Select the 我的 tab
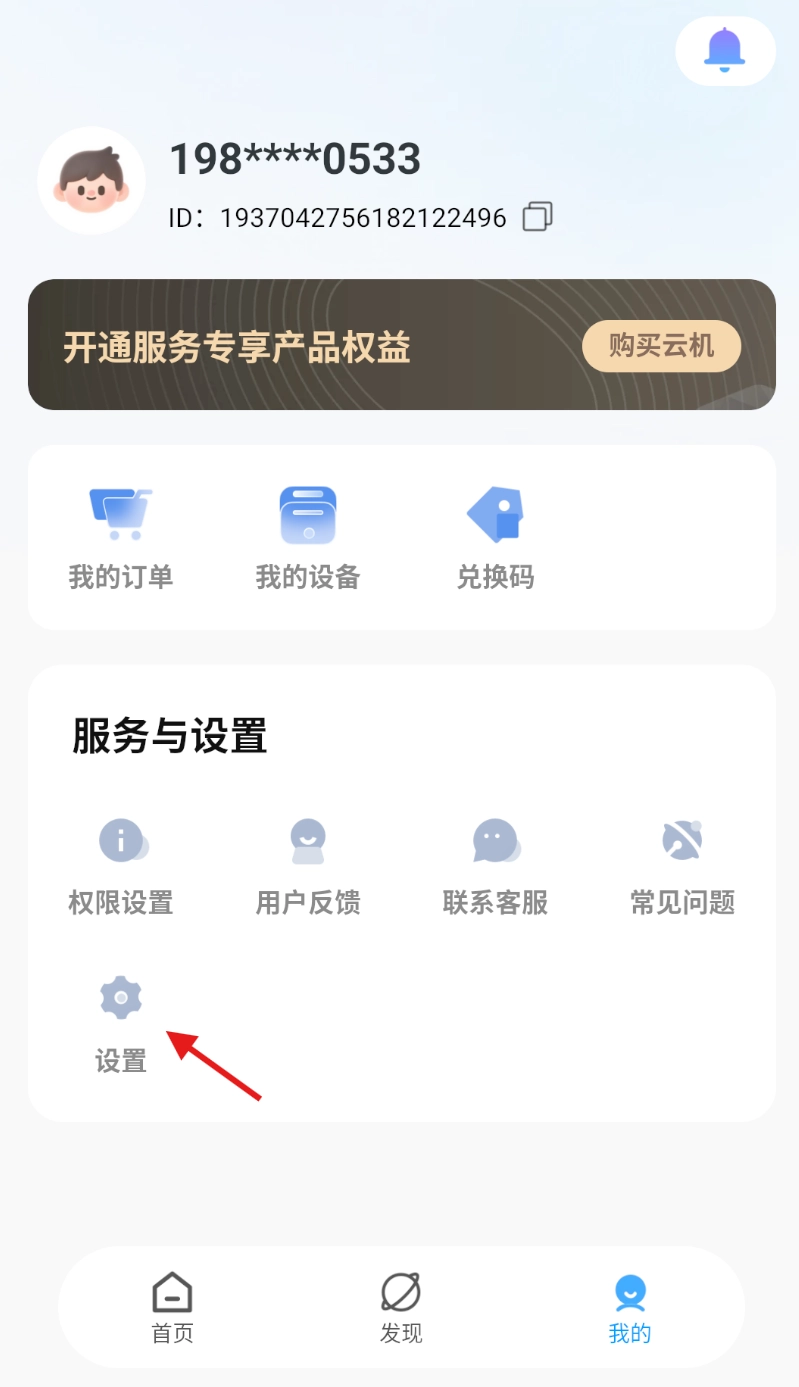 630,1307
